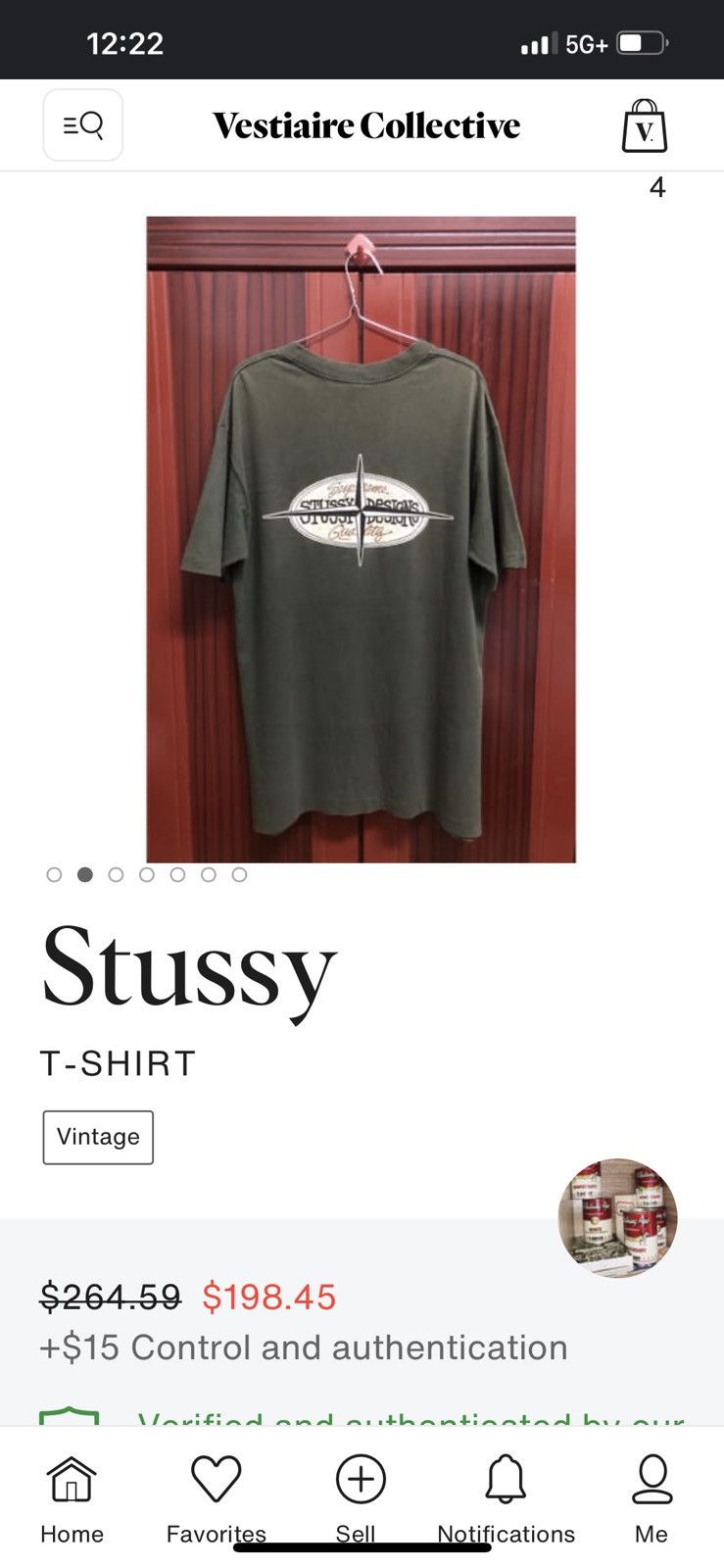Image resolution: width=724 pixels, height=1568 pixels.
Task: Tap the Vintage tag chip
Action: (x=98, y=1137)
